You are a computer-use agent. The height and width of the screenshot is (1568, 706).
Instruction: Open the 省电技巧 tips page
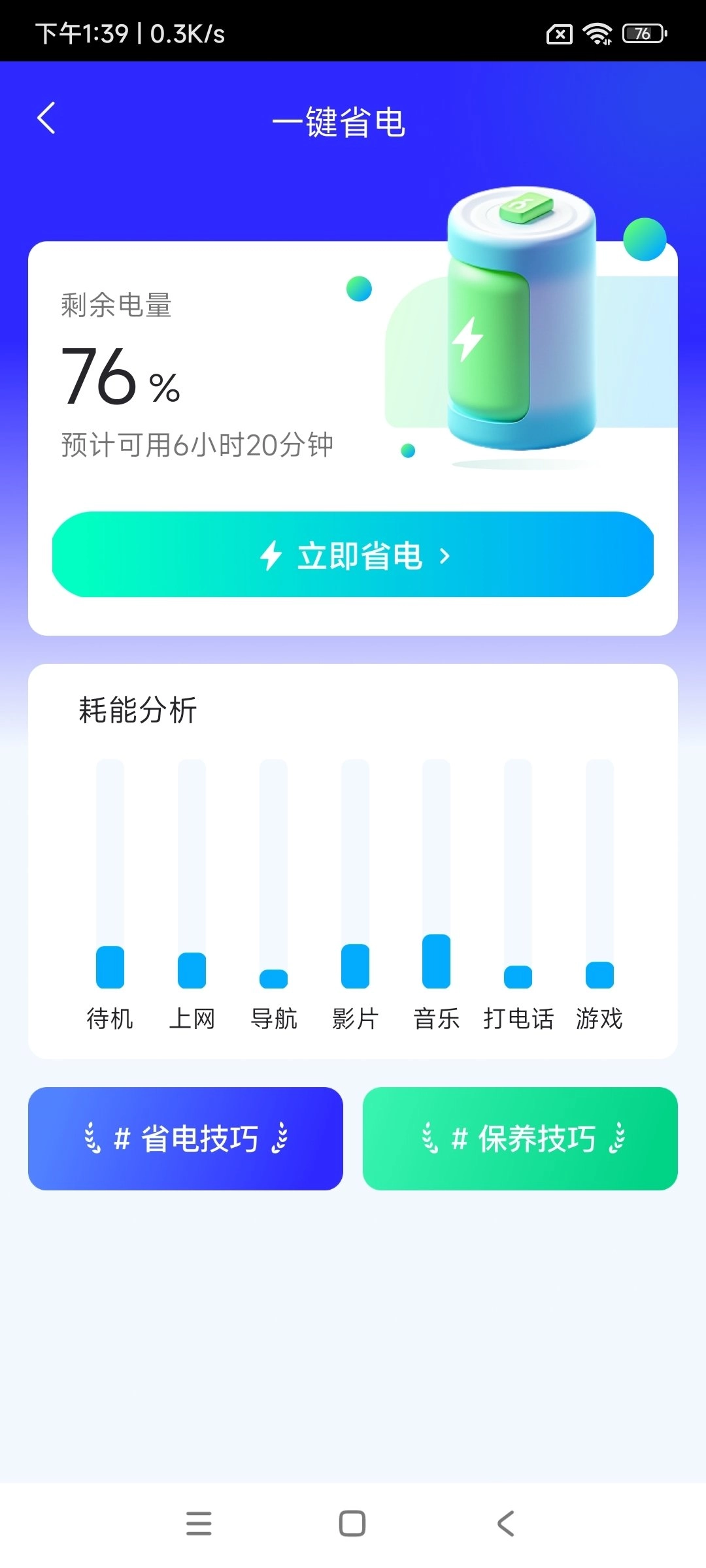click(x=185, y=1137)
